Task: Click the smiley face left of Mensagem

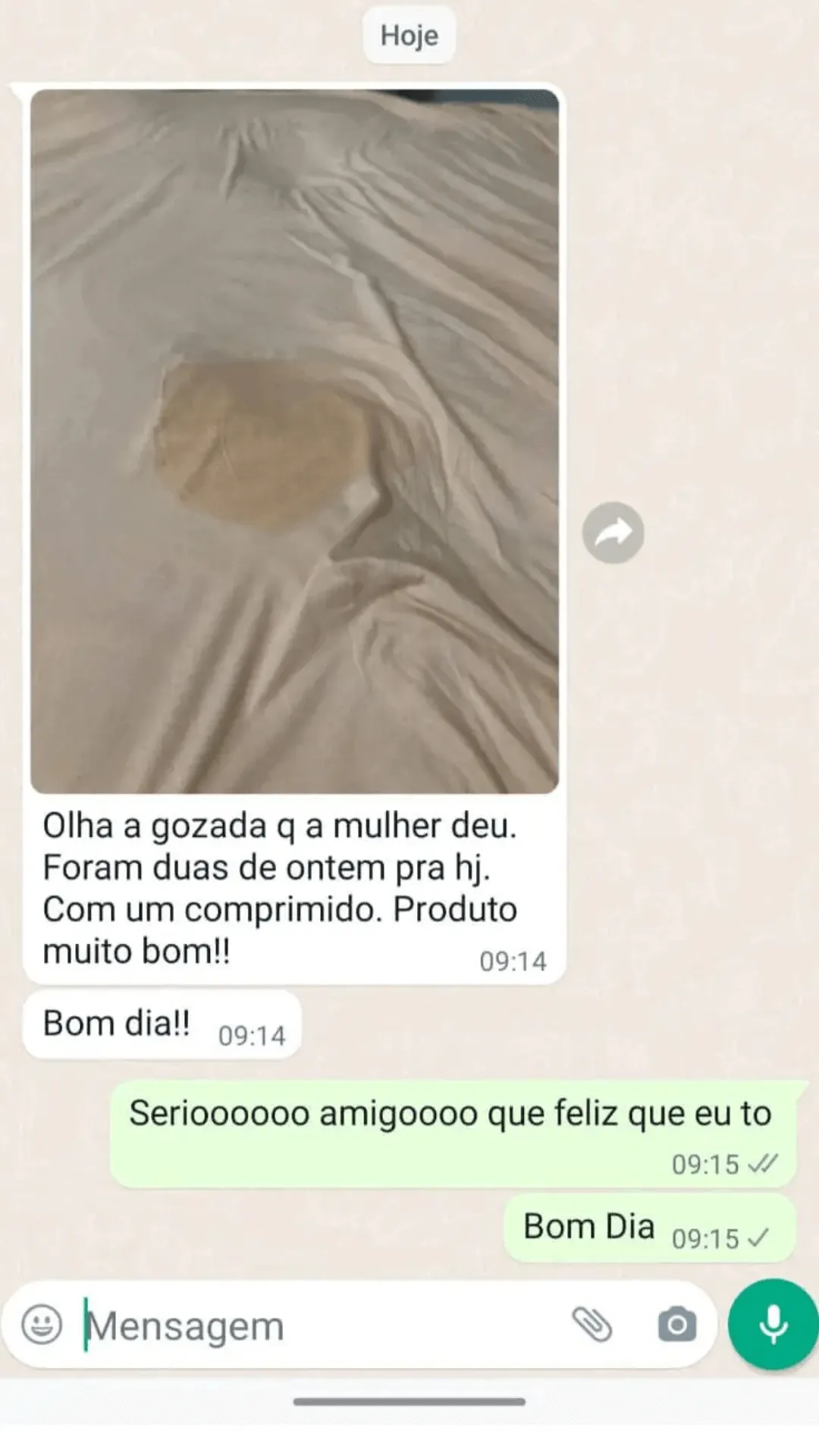Action: point(43,1325)
